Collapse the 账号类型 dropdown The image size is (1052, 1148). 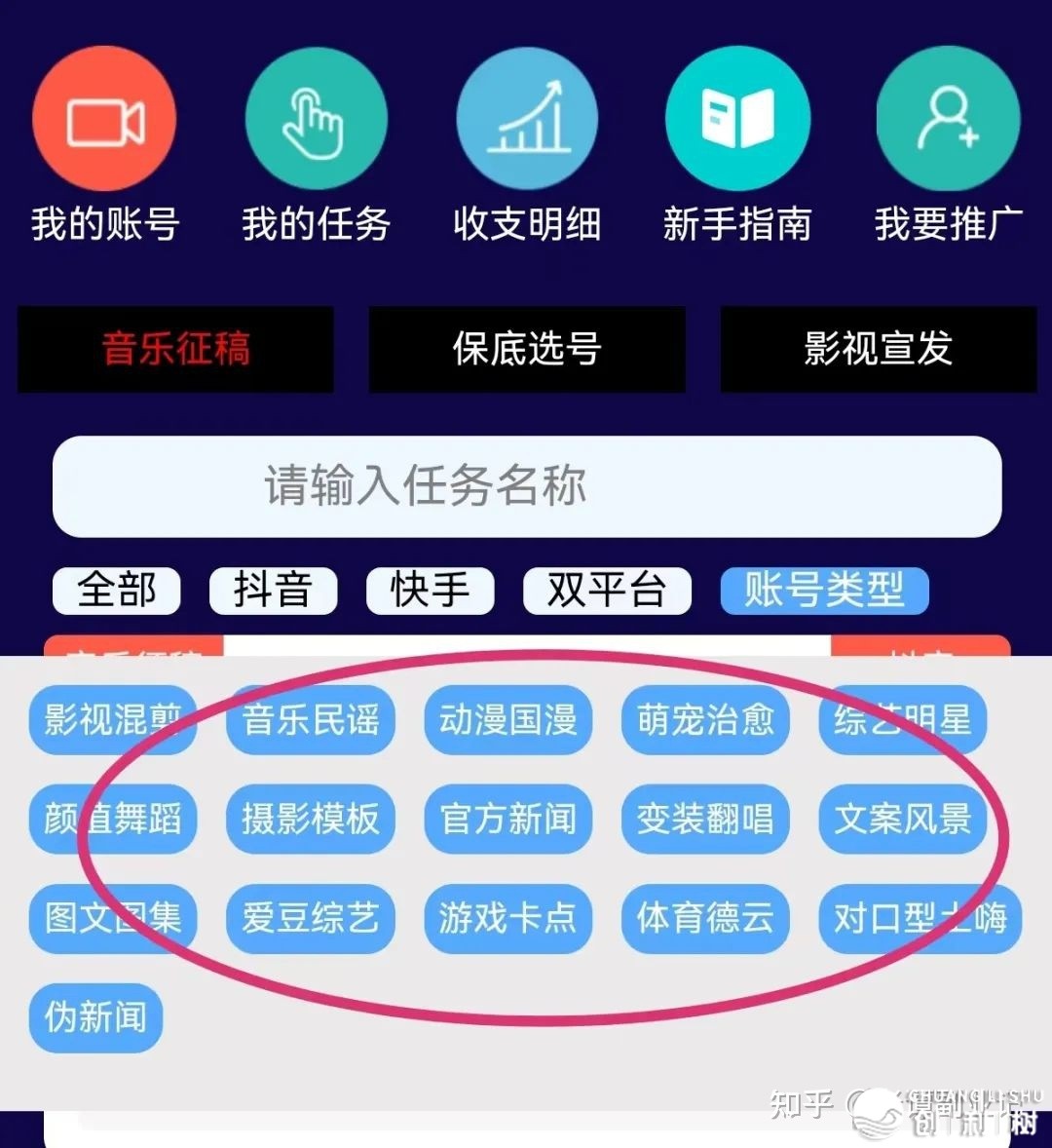coord(824,591)
